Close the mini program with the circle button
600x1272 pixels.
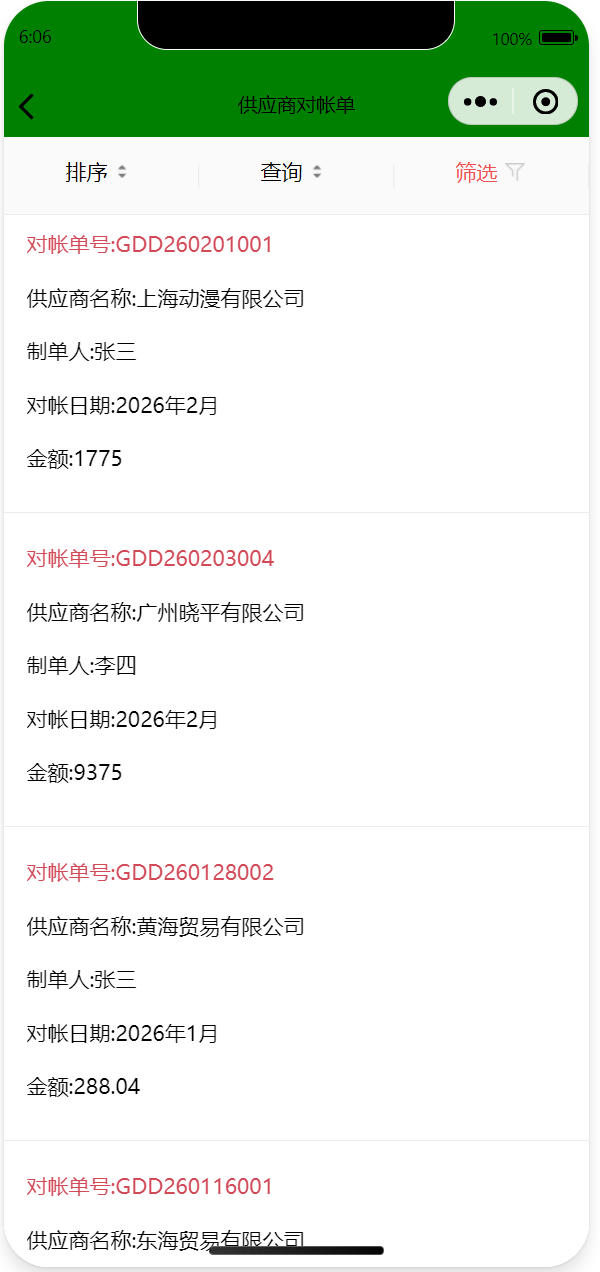click(545, 102)
